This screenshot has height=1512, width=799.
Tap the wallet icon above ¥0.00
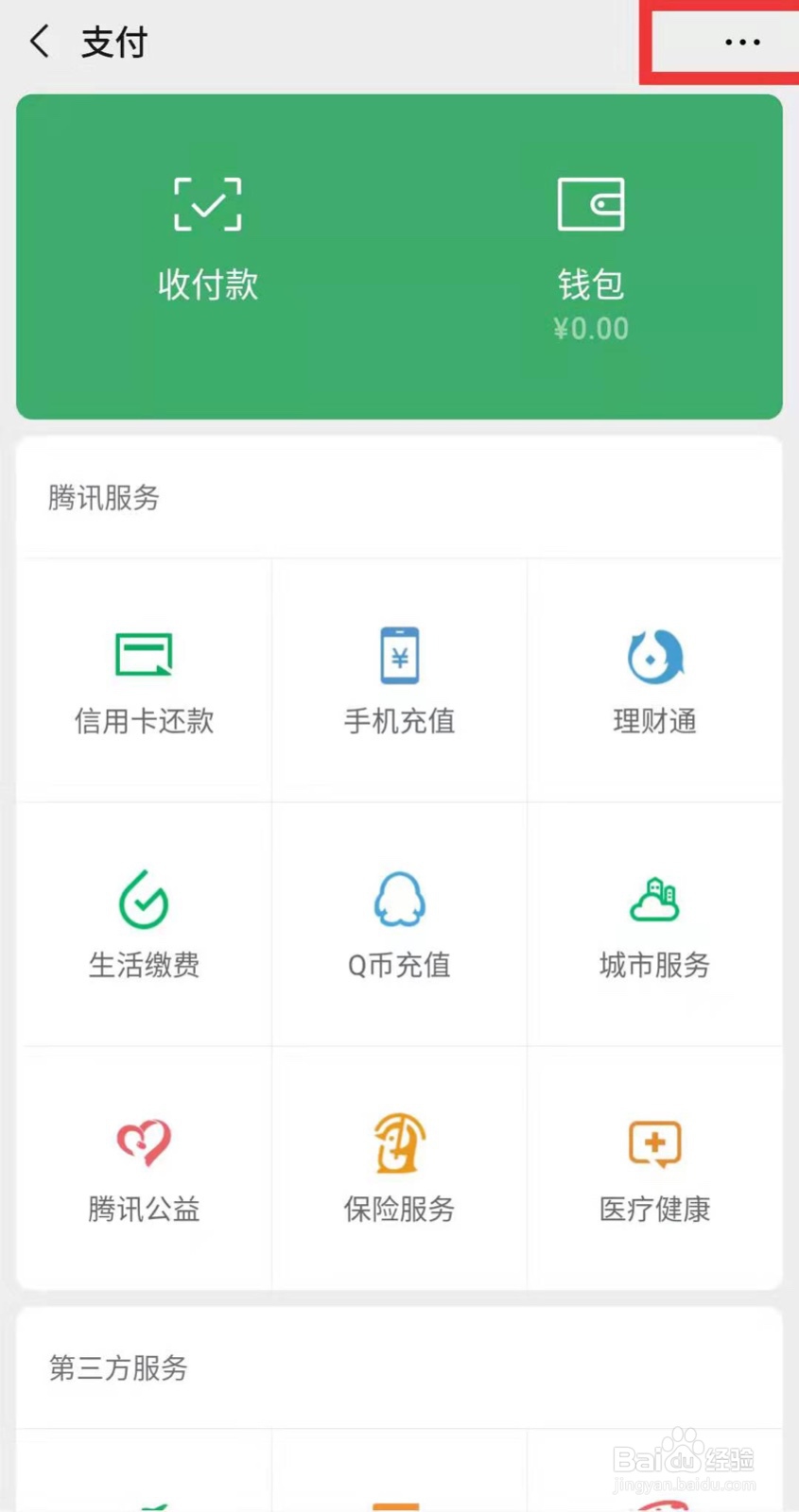coord(590,203)
